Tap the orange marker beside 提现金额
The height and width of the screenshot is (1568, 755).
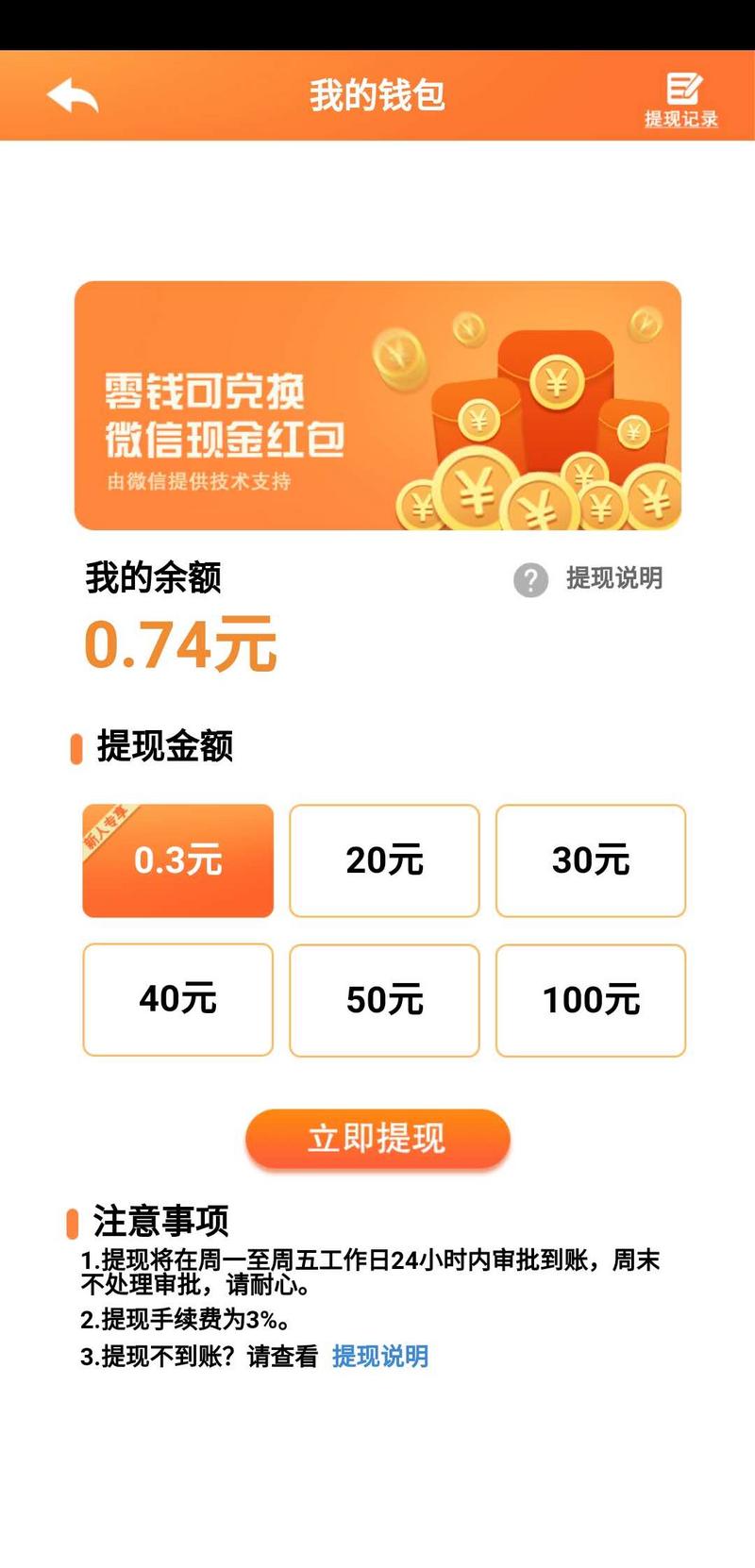[x=75, y=748]
